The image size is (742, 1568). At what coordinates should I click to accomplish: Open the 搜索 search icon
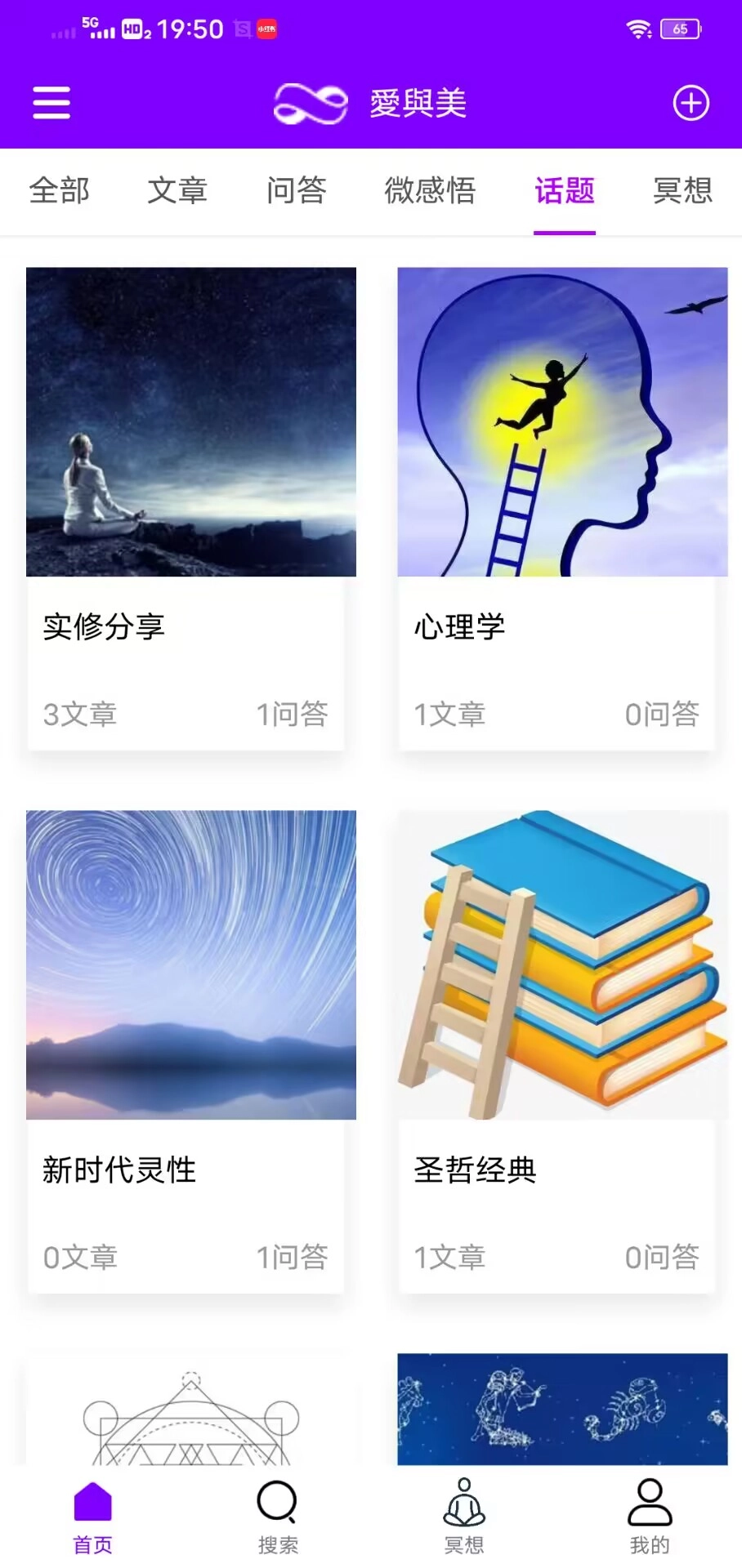point(278,1515)
